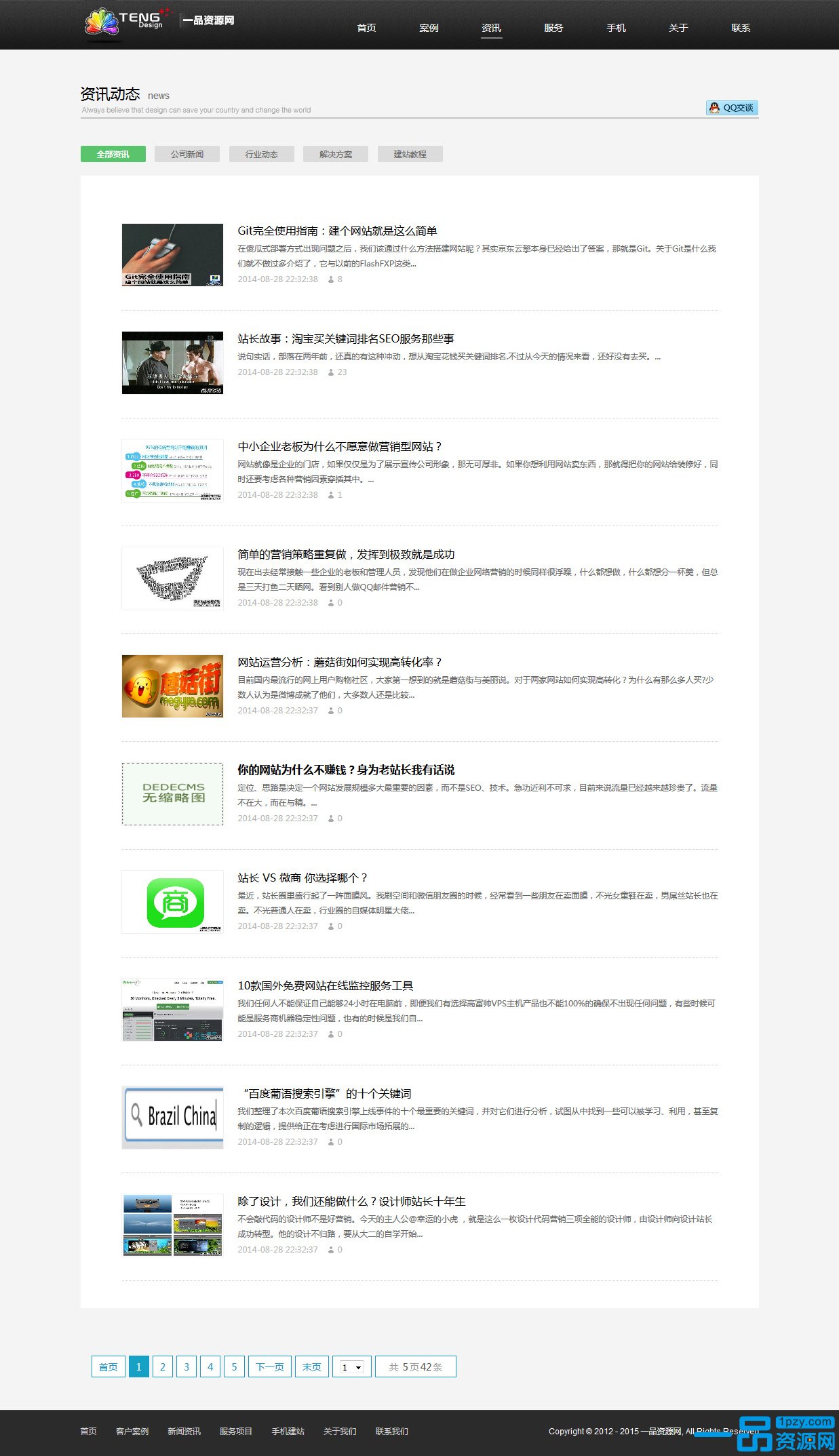
Task: Open 客户案例 in the footer
Action: tap(132, 1431)
